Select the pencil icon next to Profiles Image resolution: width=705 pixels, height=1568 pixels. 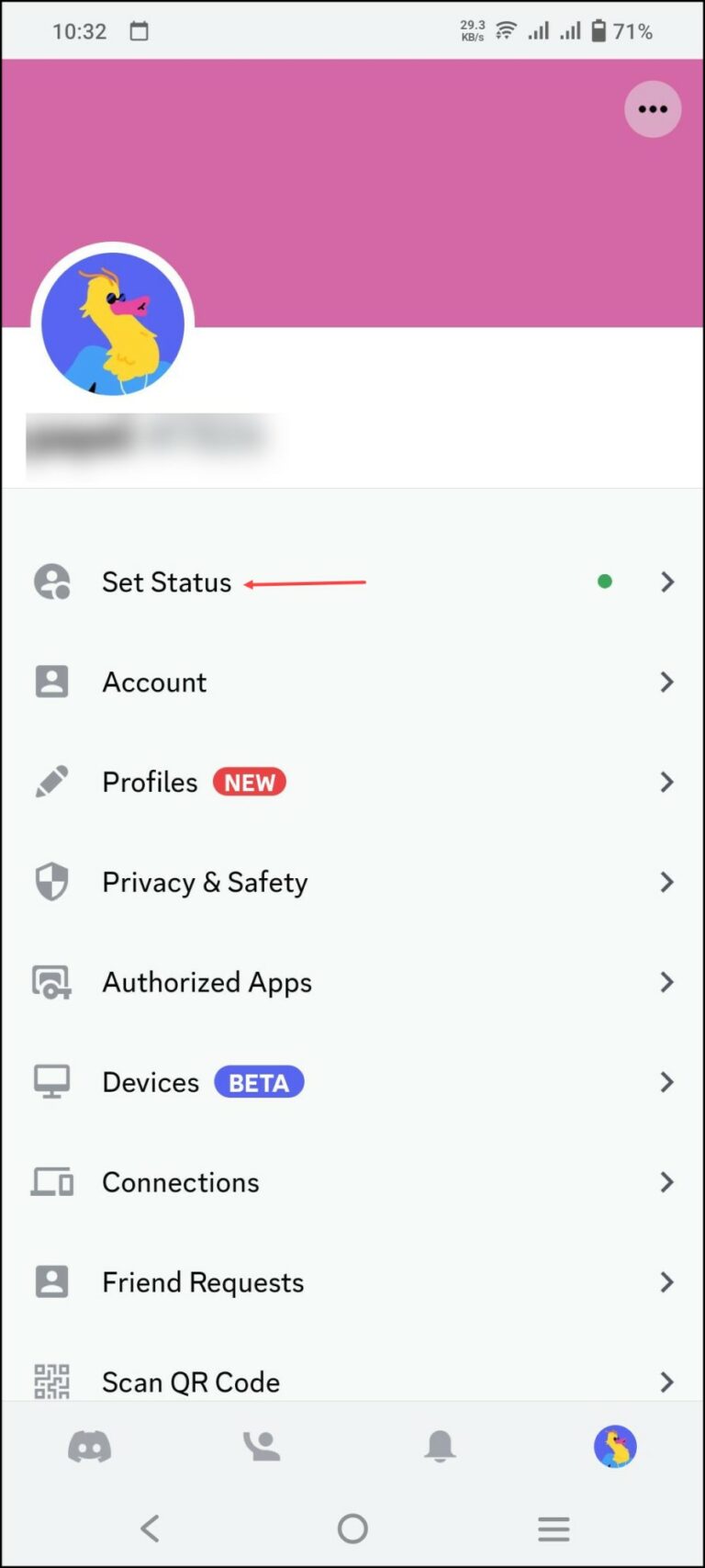(x=51, y=782)
